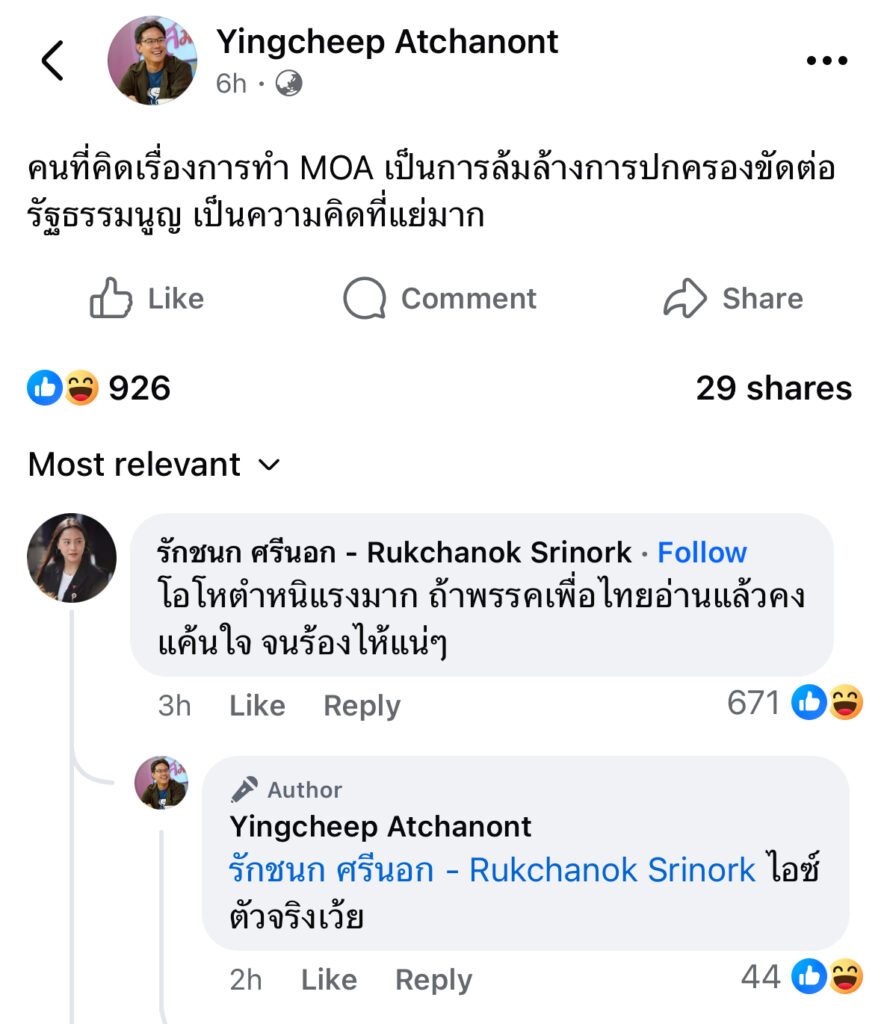This screenshot has width=881, height=1024.
Task: Reply to the author's 2h comment
Action: [433, 980]
